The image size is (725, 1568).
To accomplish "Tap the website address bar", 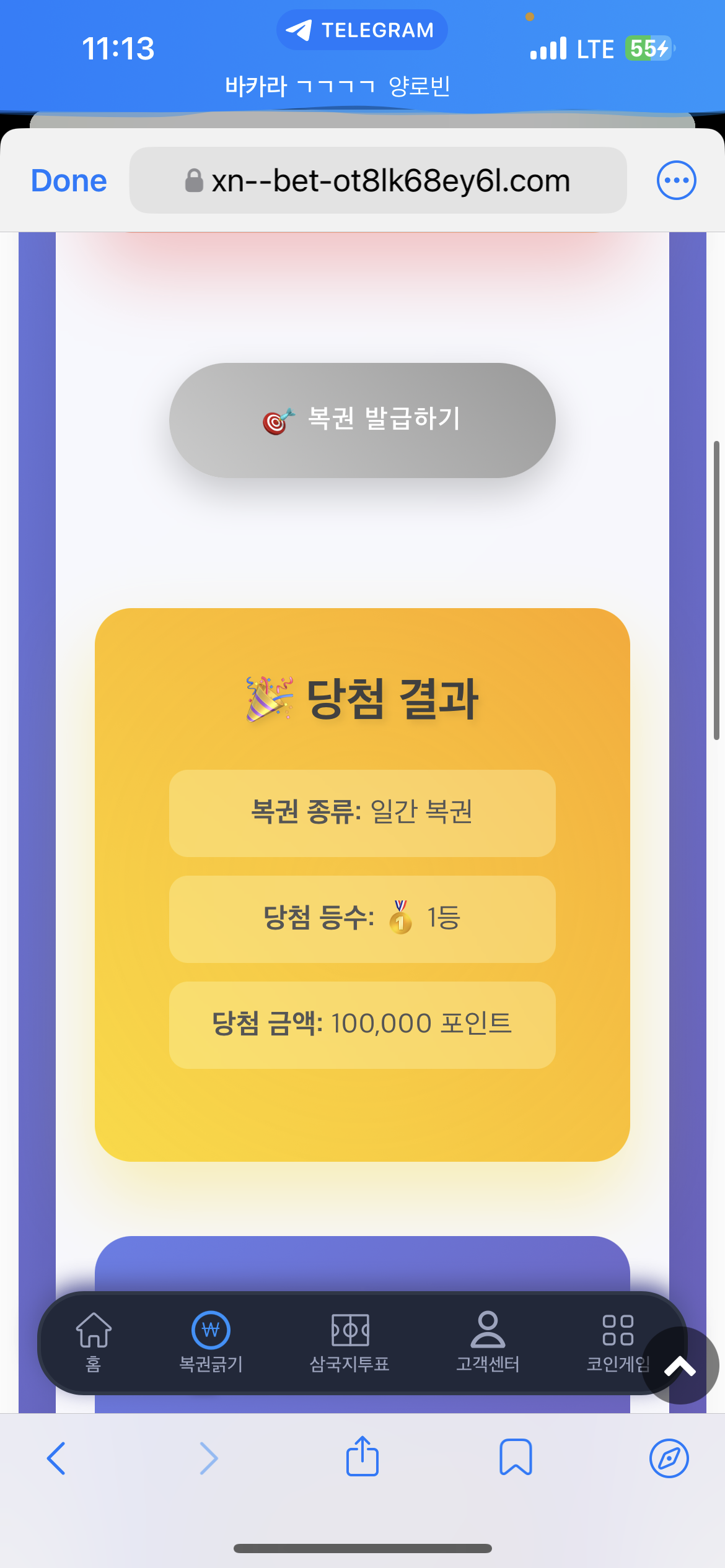I will [x=378, y=180].
